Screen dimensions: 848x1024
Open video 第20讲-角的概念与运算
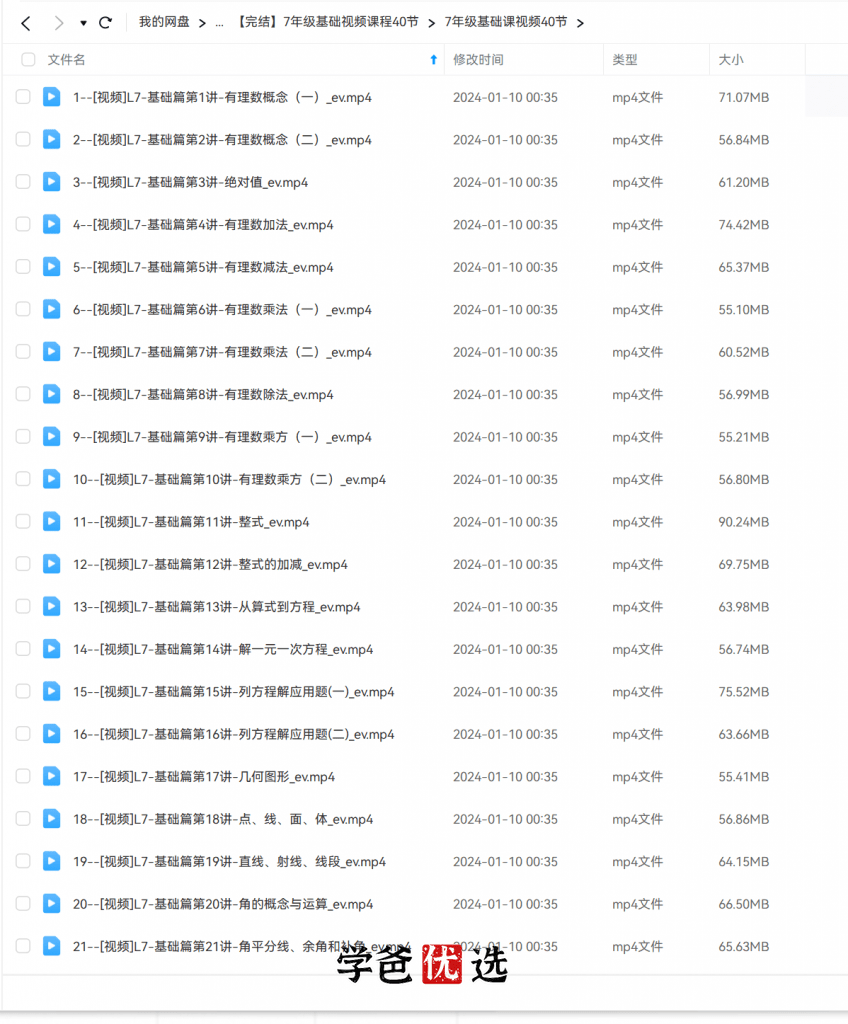point(223,904)
